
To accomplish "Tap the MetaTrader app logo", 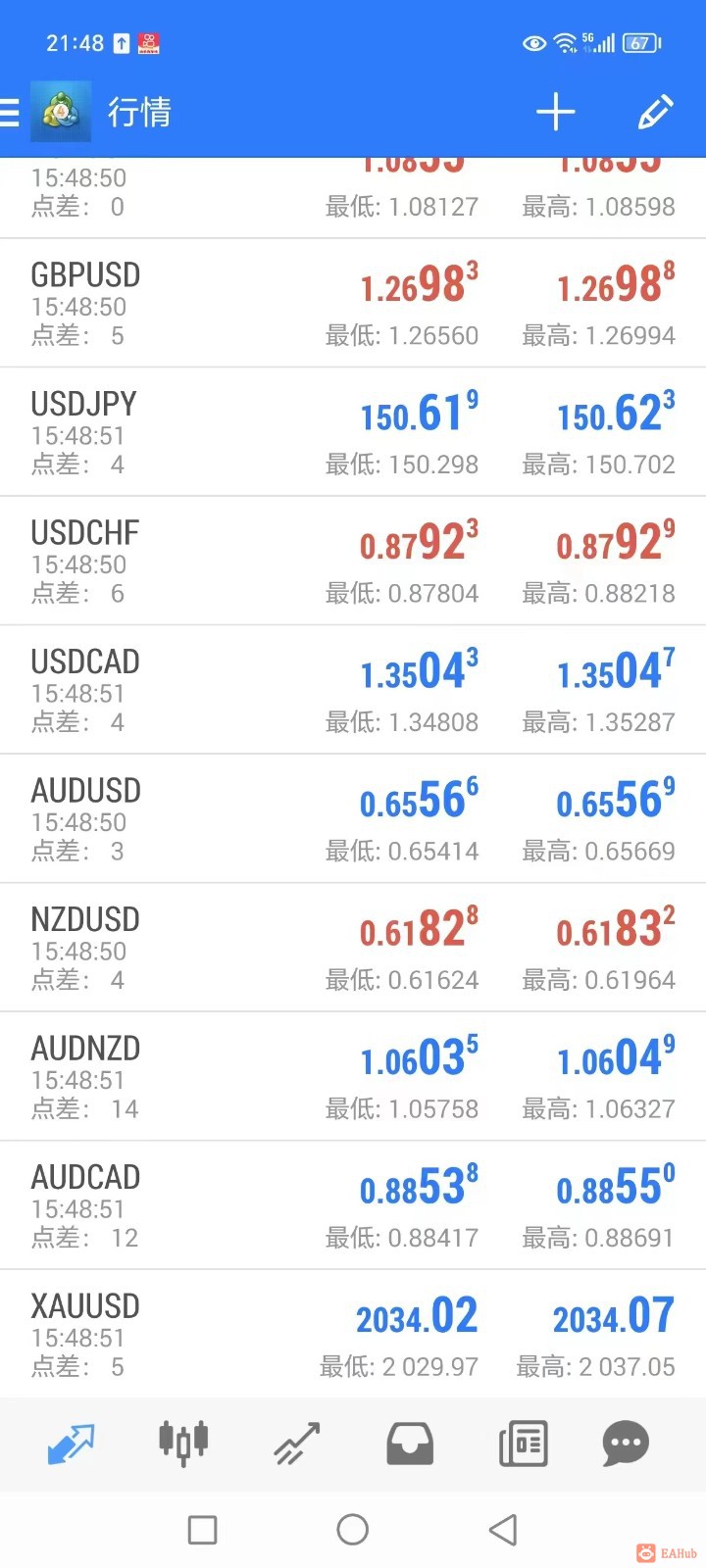I will coord(61,112).
